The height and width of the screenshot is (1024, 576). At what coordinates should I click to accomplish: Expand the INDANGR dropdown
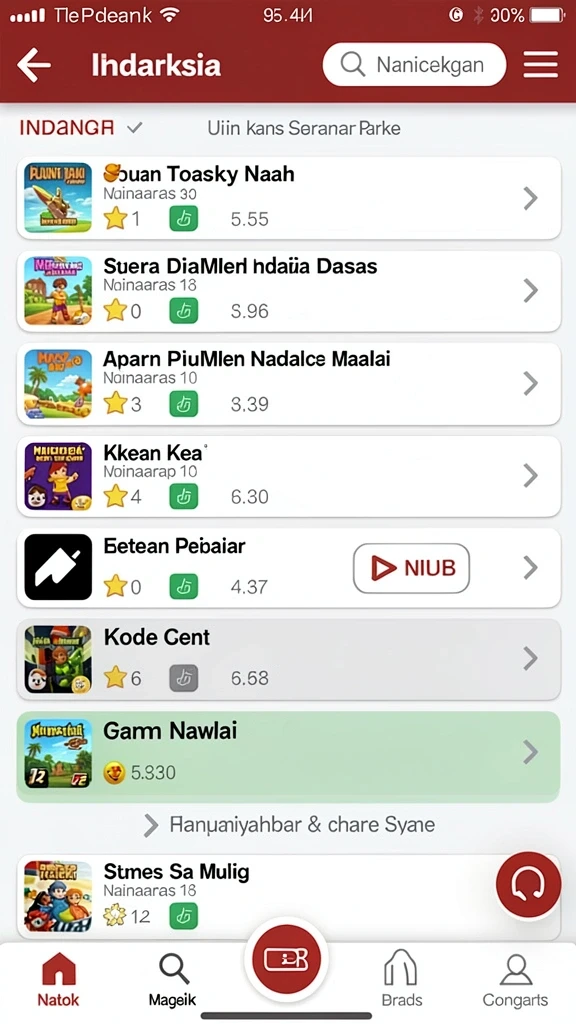[80, 127]
